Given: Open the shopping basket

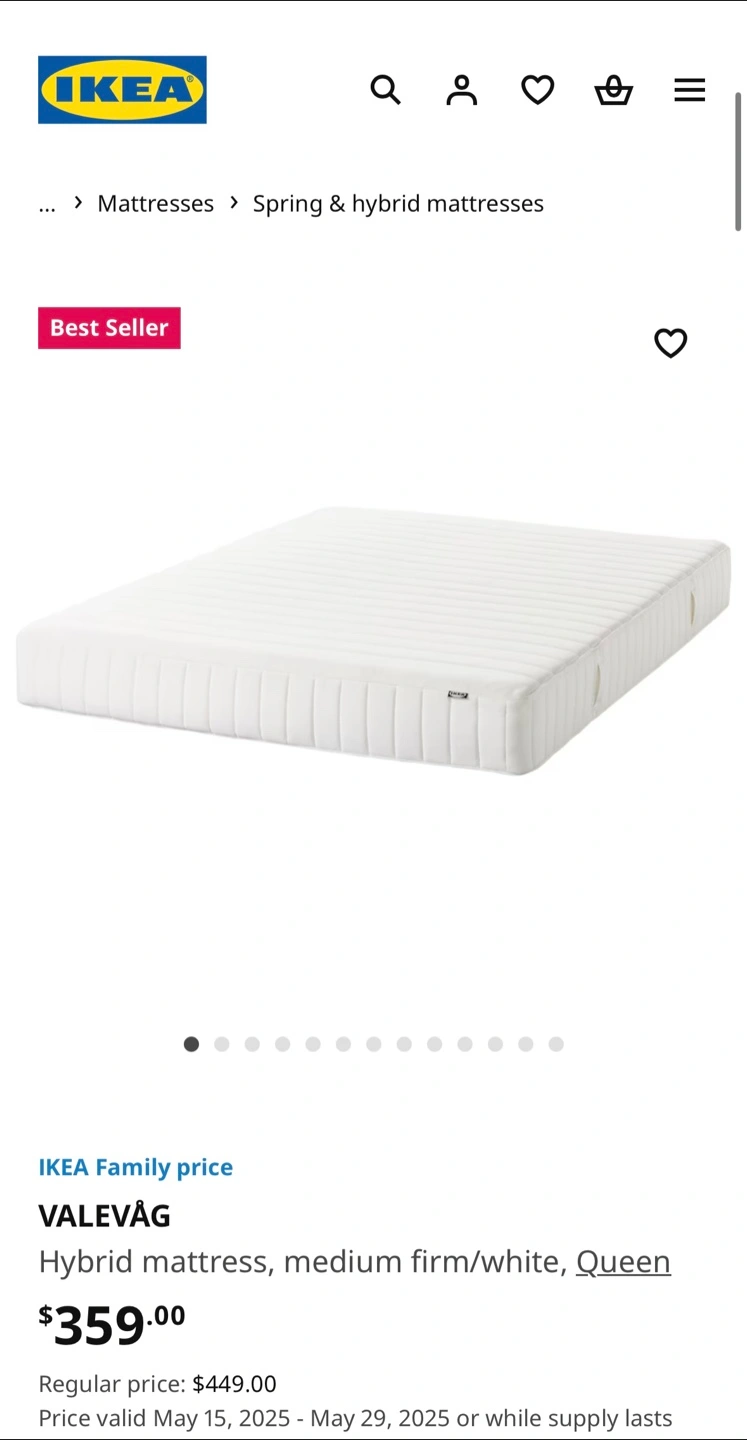Looking at the screenshot, I should 613,90.
